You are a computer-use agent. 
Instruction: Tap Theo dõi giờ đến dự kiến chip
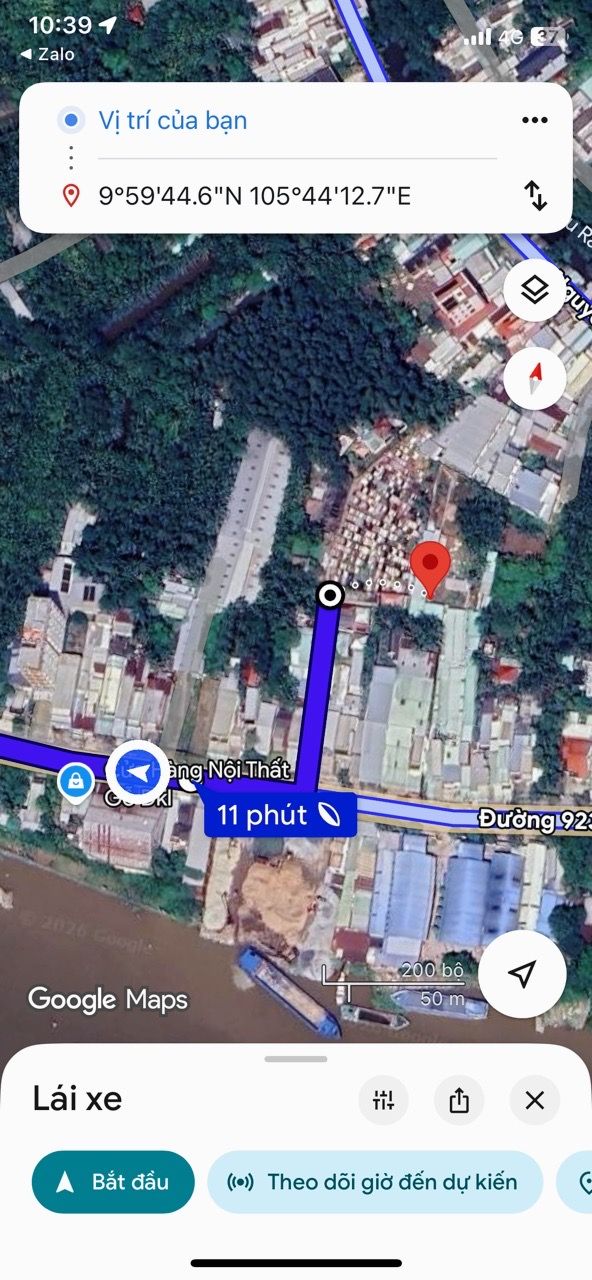coord(375,1182)
